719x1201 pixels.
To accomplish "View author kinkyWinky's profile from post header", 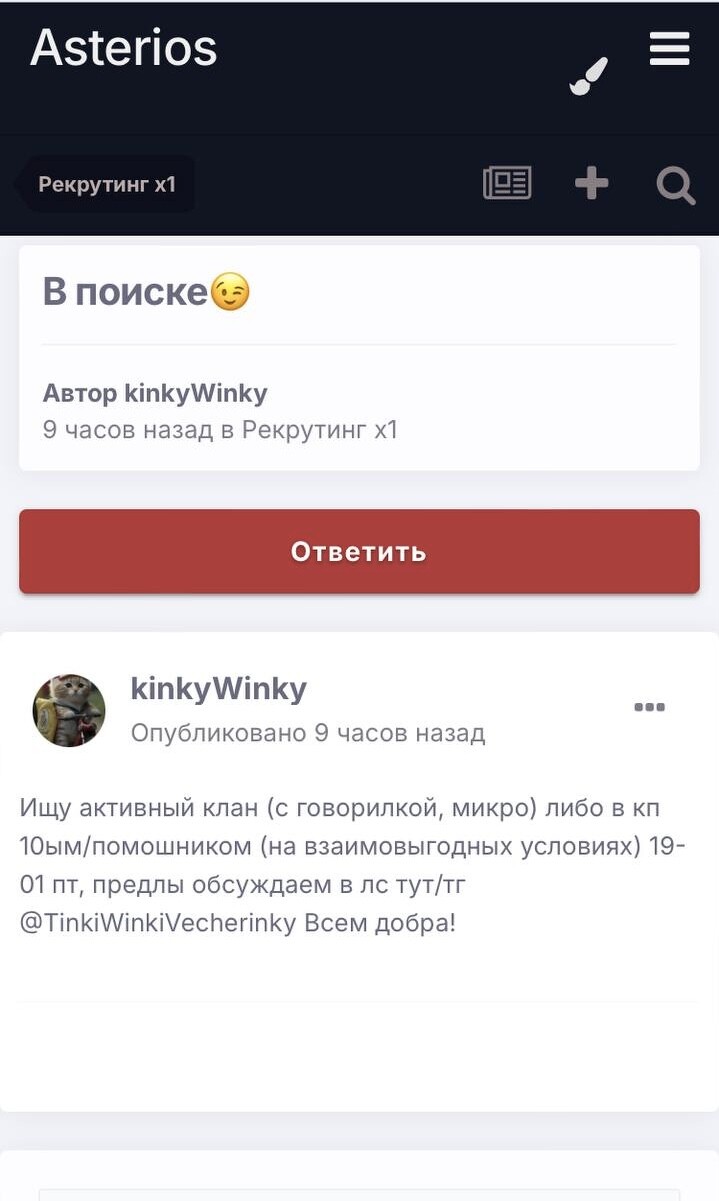I will pyautogui.click(x=218, y=688).
